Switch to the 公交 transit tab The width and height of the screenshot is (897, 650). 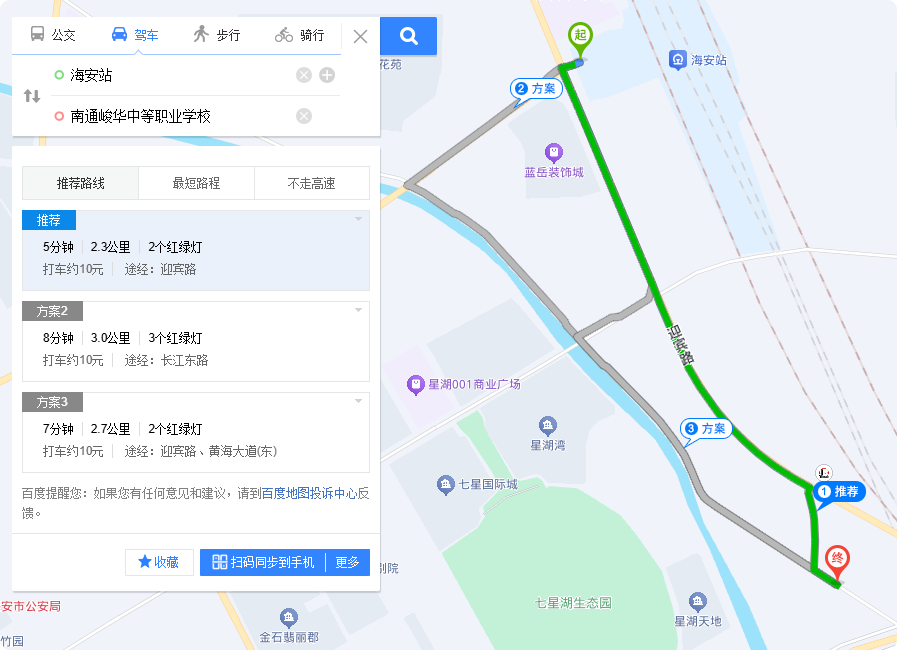pos(53,35)
